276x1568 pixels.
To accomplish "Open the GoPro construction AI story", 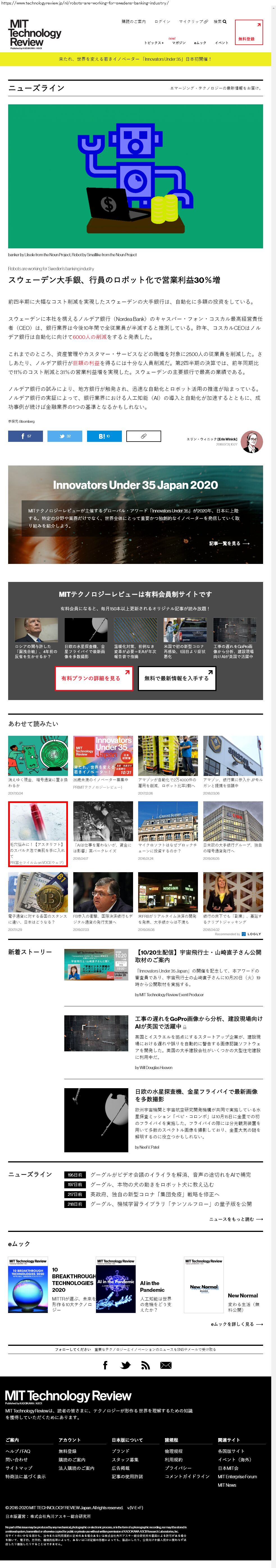I will 198,1022.
